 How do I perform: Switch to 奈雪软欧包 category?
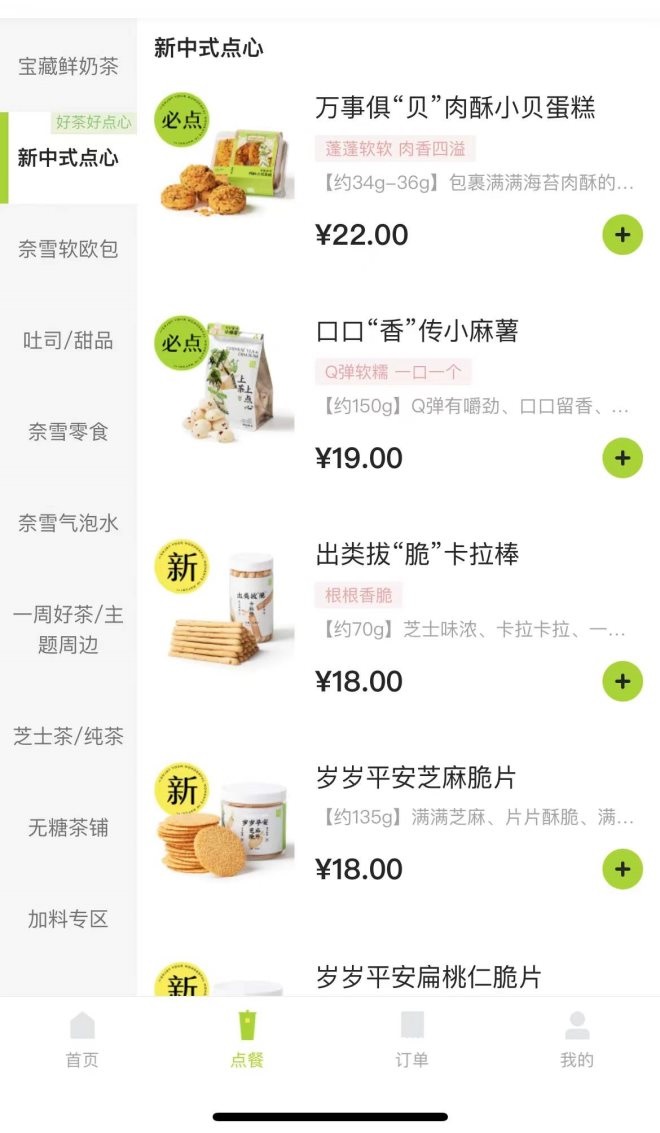[68, 249]
